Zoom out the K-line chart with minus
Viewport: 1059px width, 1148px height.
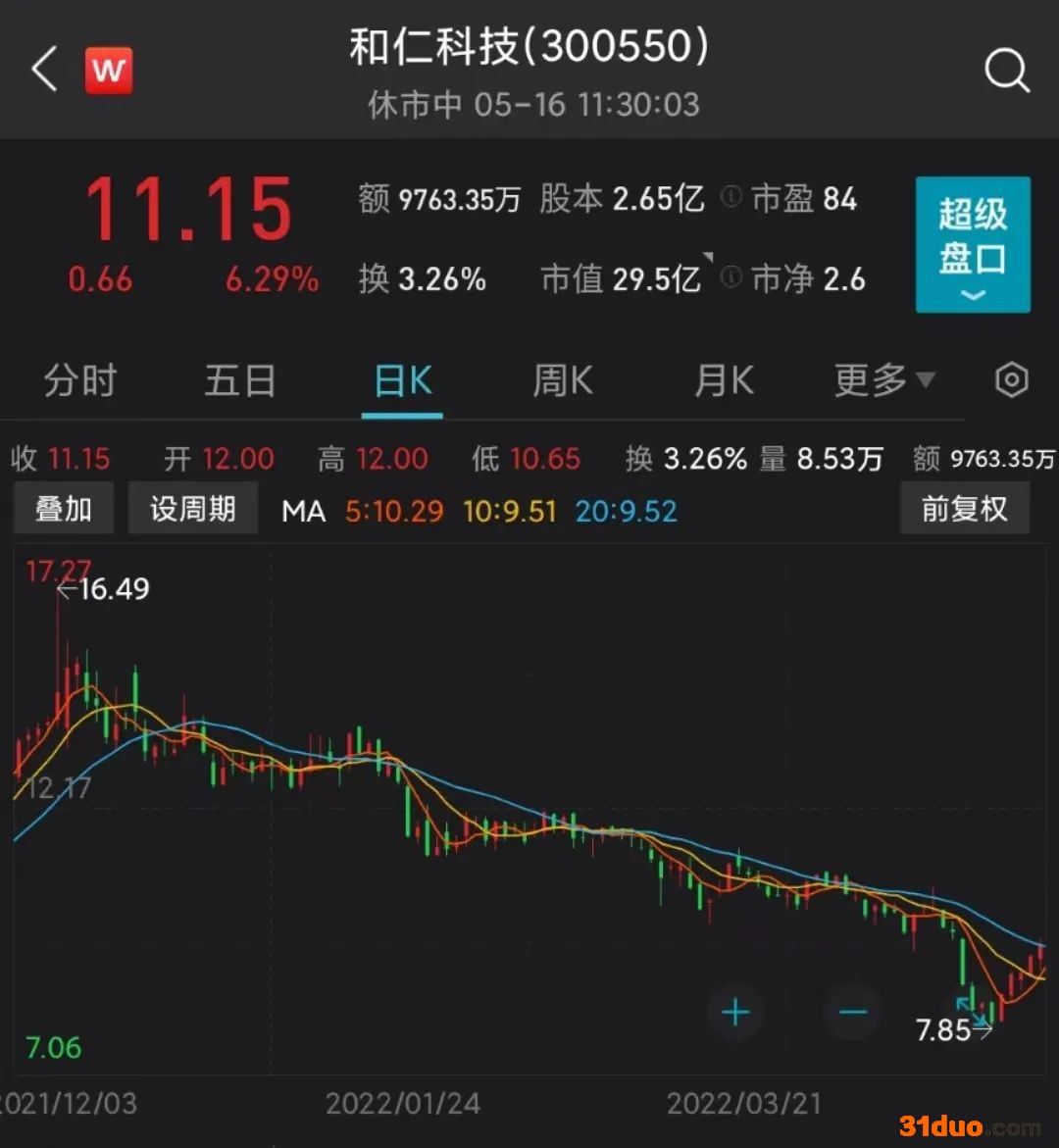coord(853,1012)
